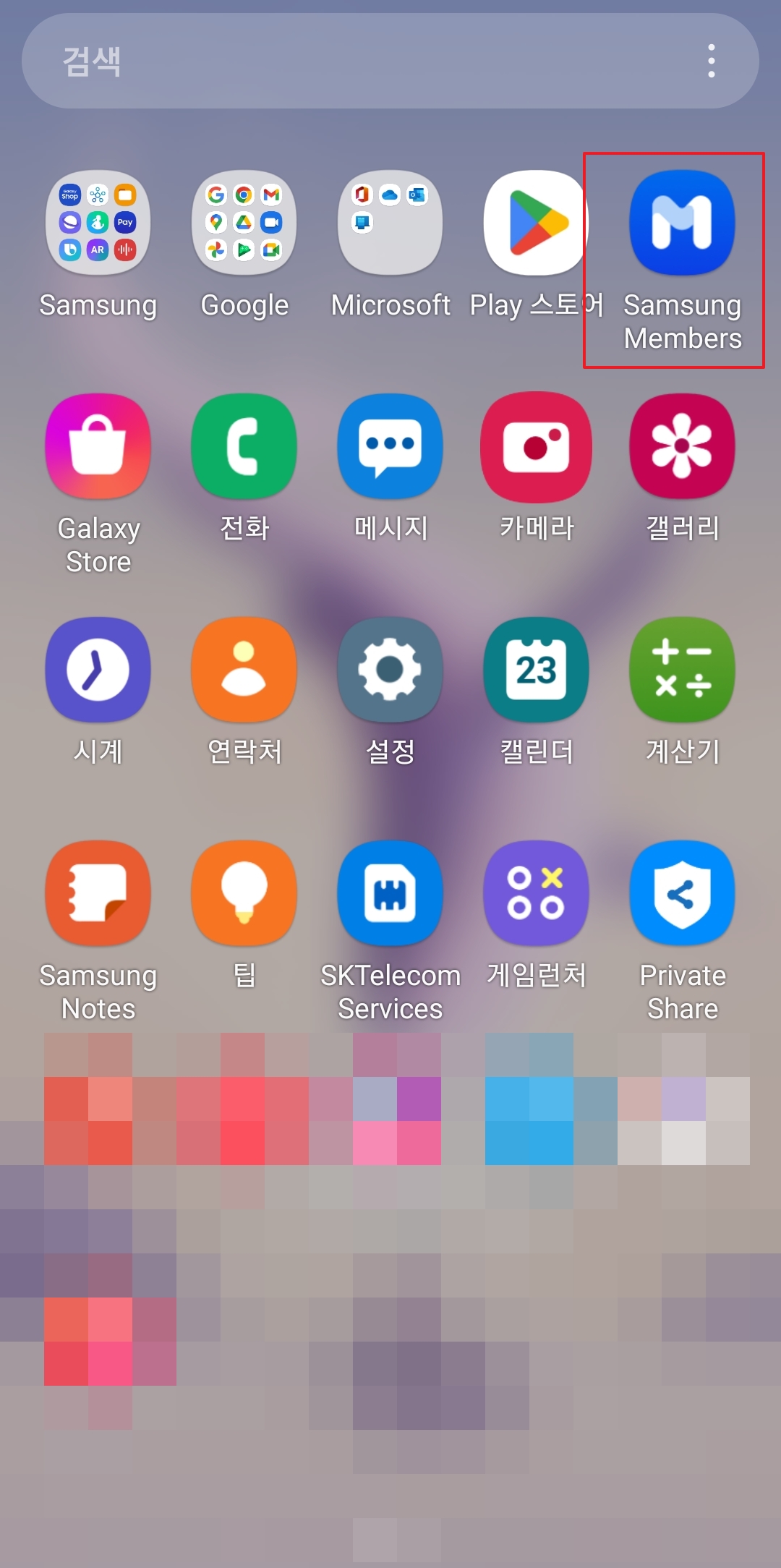Launch the 게임런처 game launcher
Screen dimensions: 781x1568
click(x=535, y=893)
